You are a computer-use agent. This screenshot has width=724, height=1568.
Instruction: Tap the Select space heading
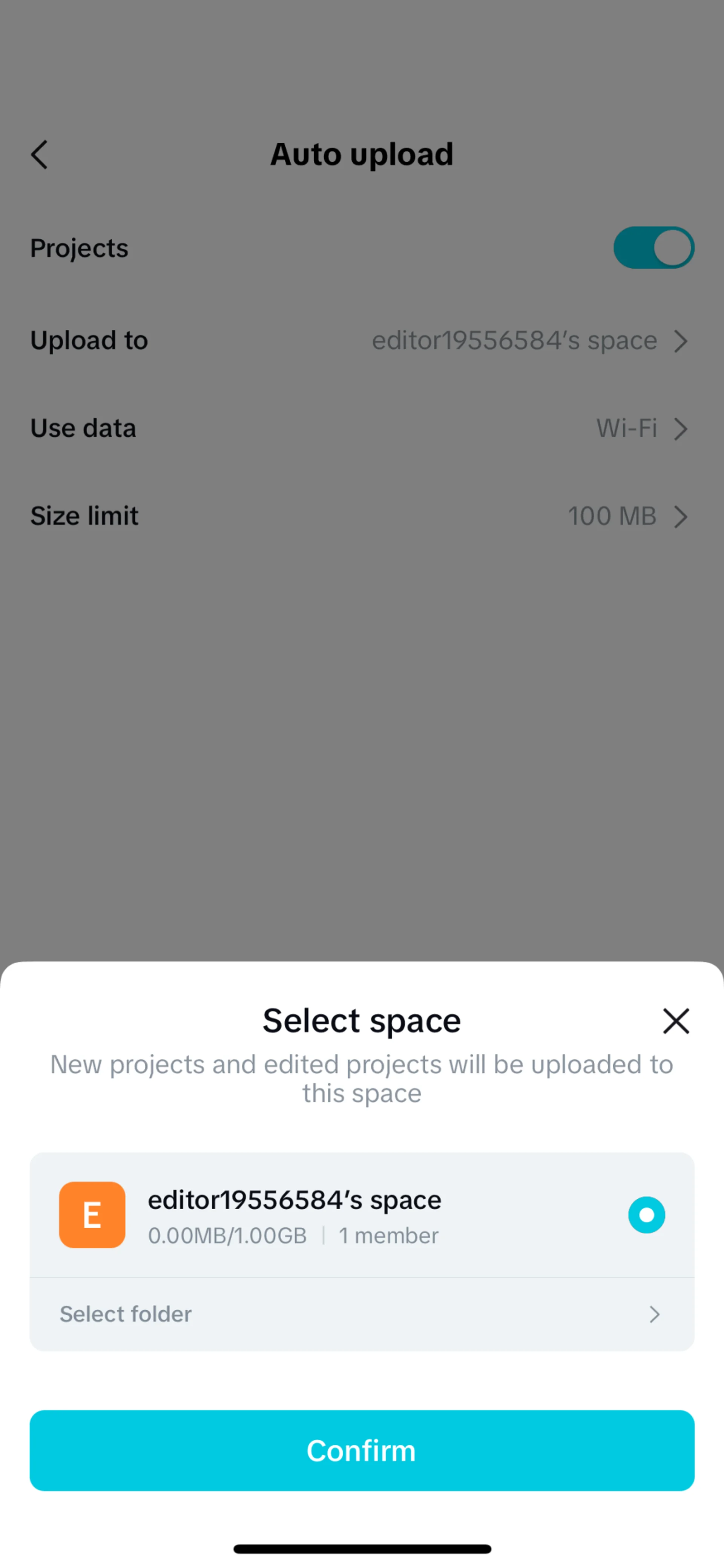click(362, 1020)
